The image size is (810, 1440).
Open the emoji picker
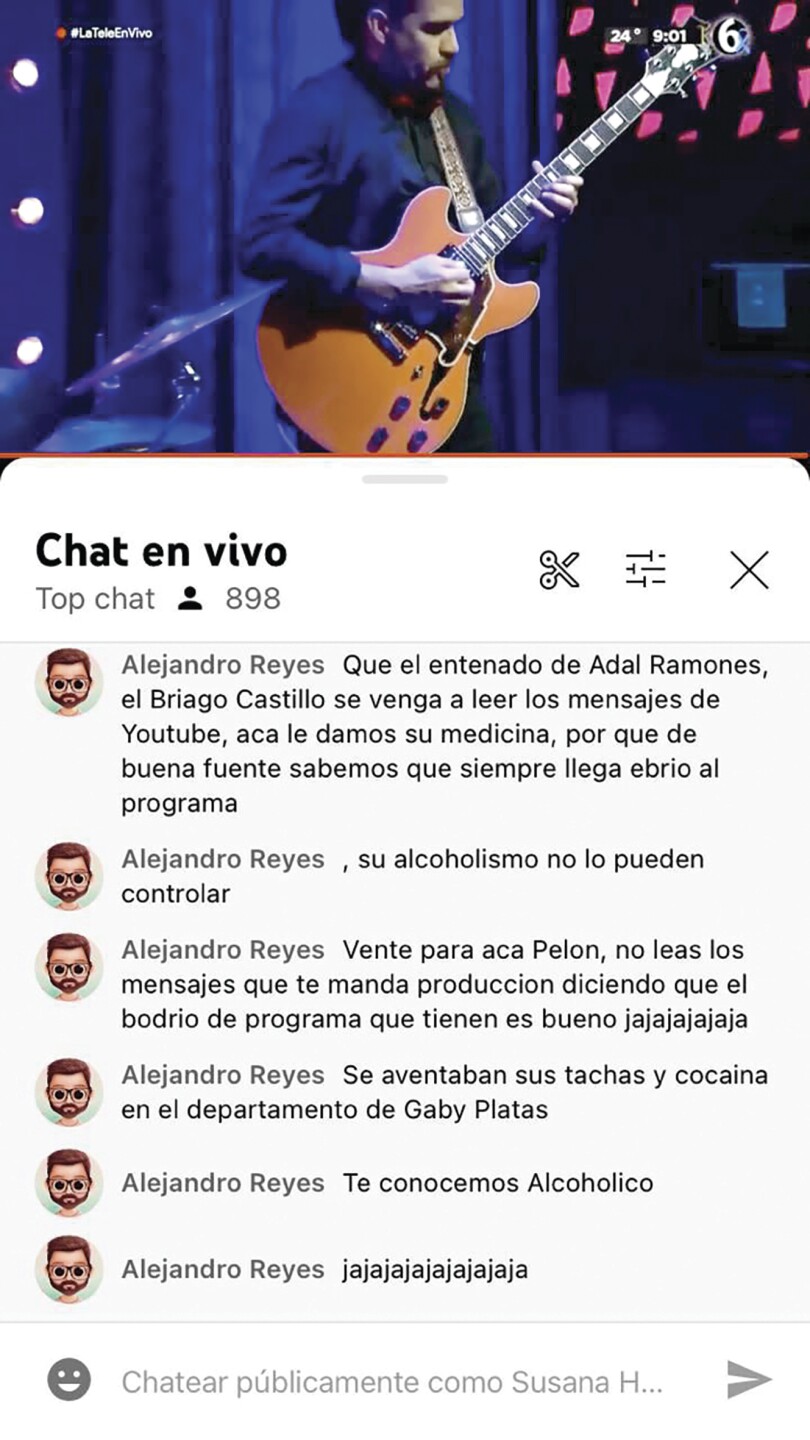click(x=69, y=1381)
